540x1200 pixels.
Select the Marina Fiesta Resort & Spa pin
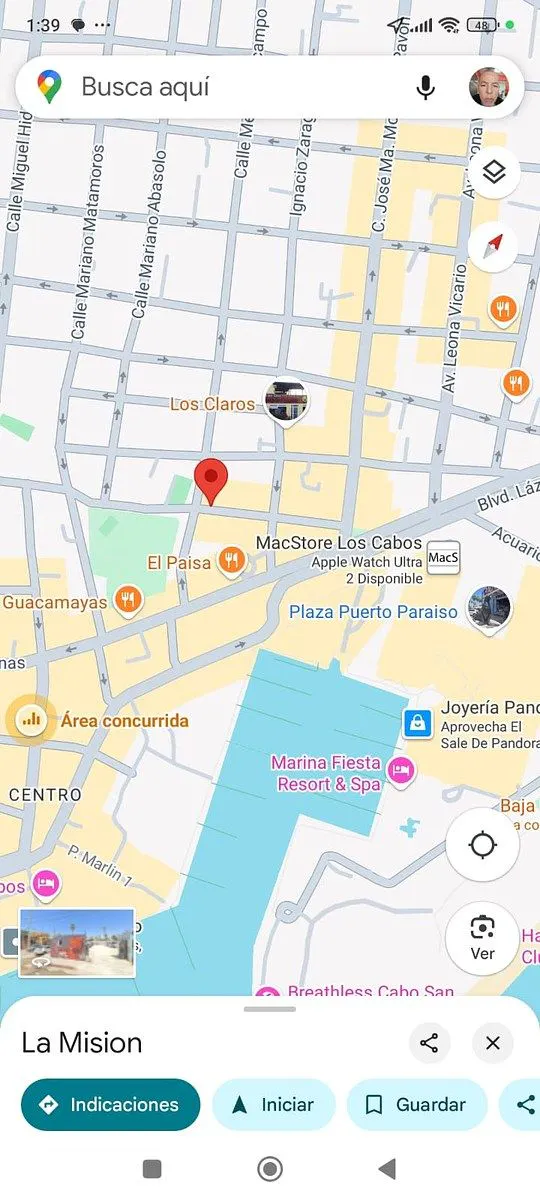tap(401, 773)
